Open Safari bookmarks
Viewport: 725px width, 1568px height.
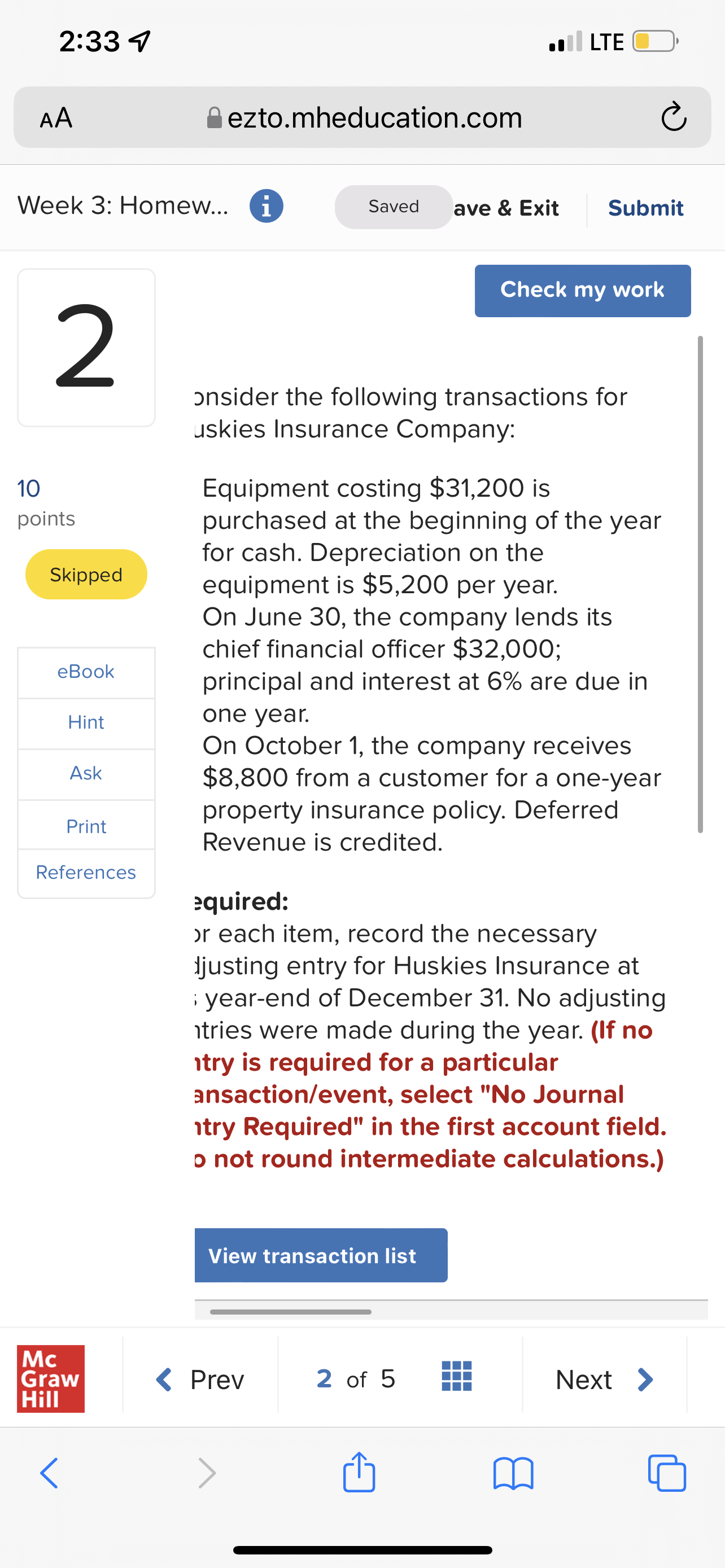tap(513, 1473)
